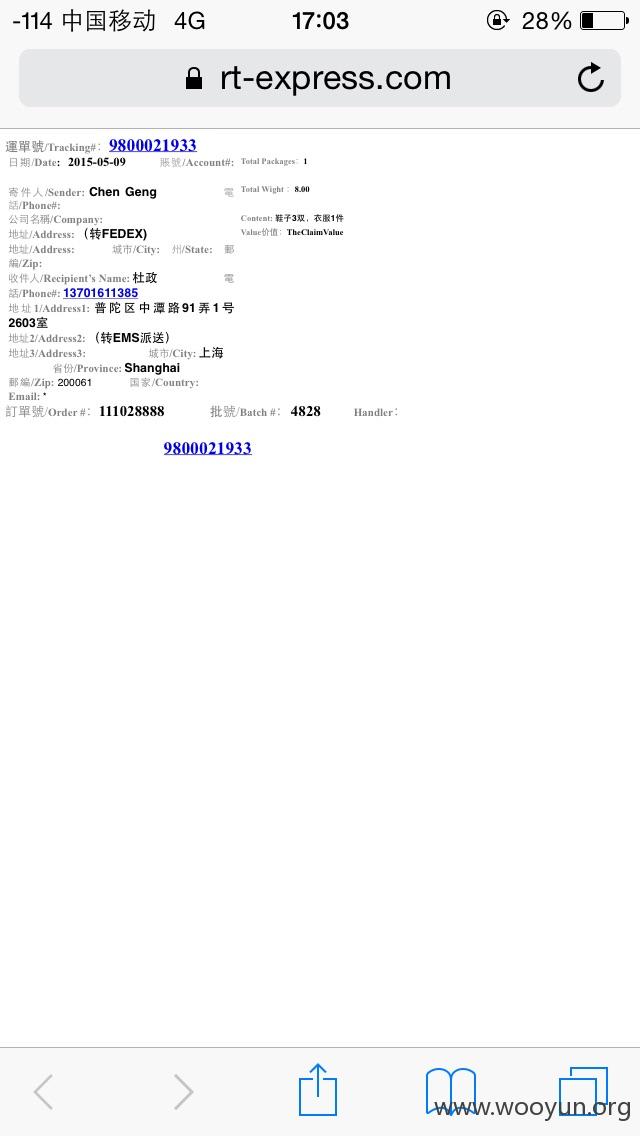Open the 9800021933 link below order number
Image resolution: width=640 pixels, height=1136 pixels.
(208, 448)
